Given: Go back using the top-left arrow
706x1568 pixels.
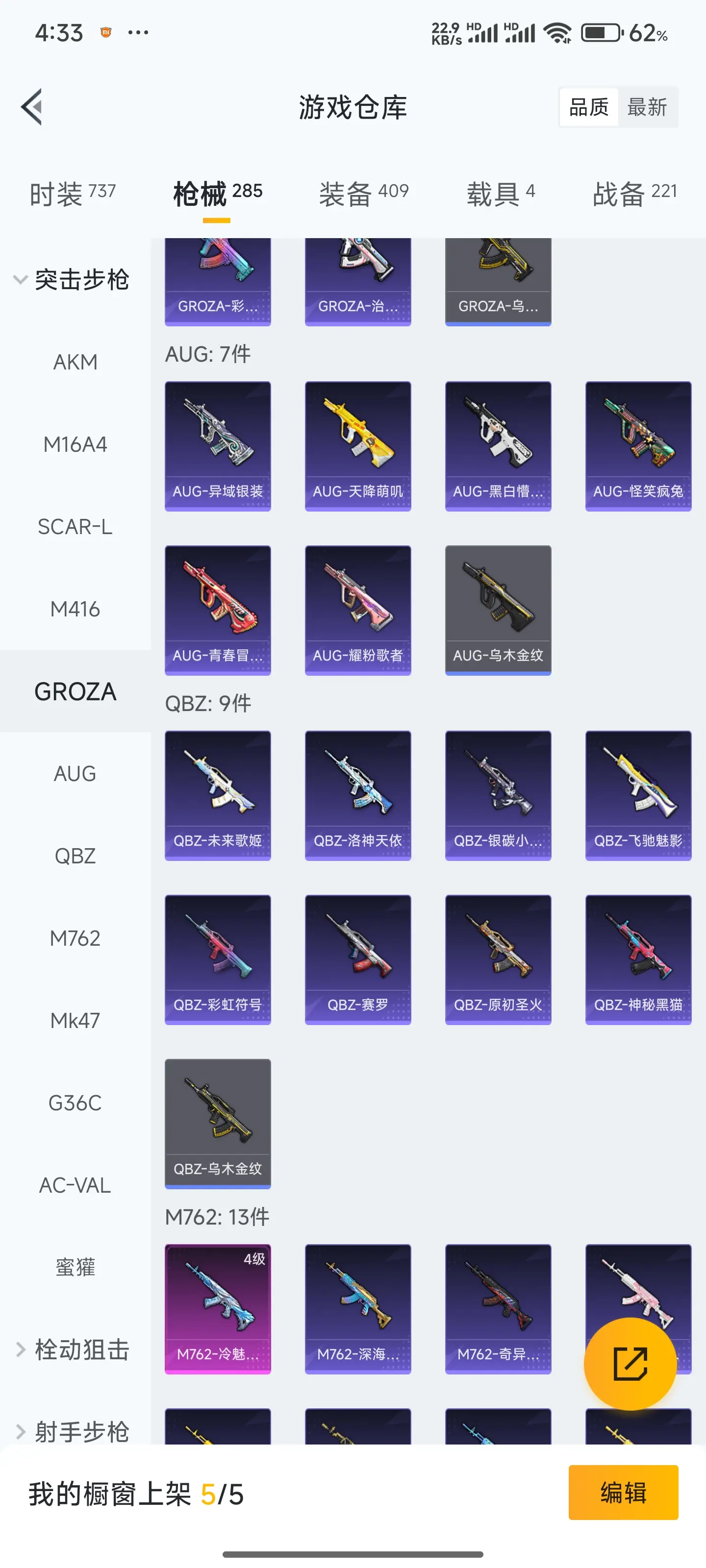Looking at the screenshot, I should 32,107.
